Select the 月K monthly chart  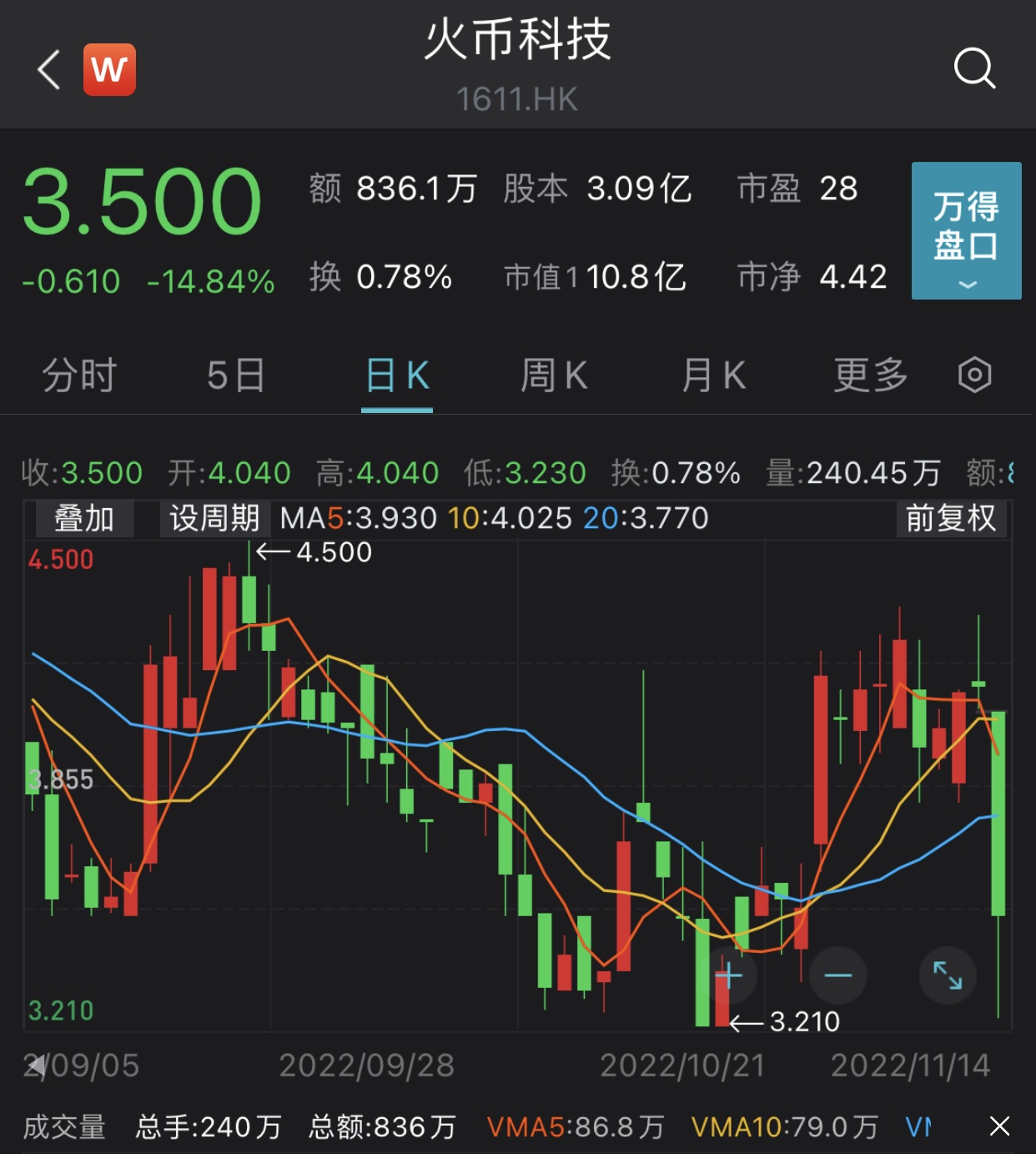(x=711, y=376)
